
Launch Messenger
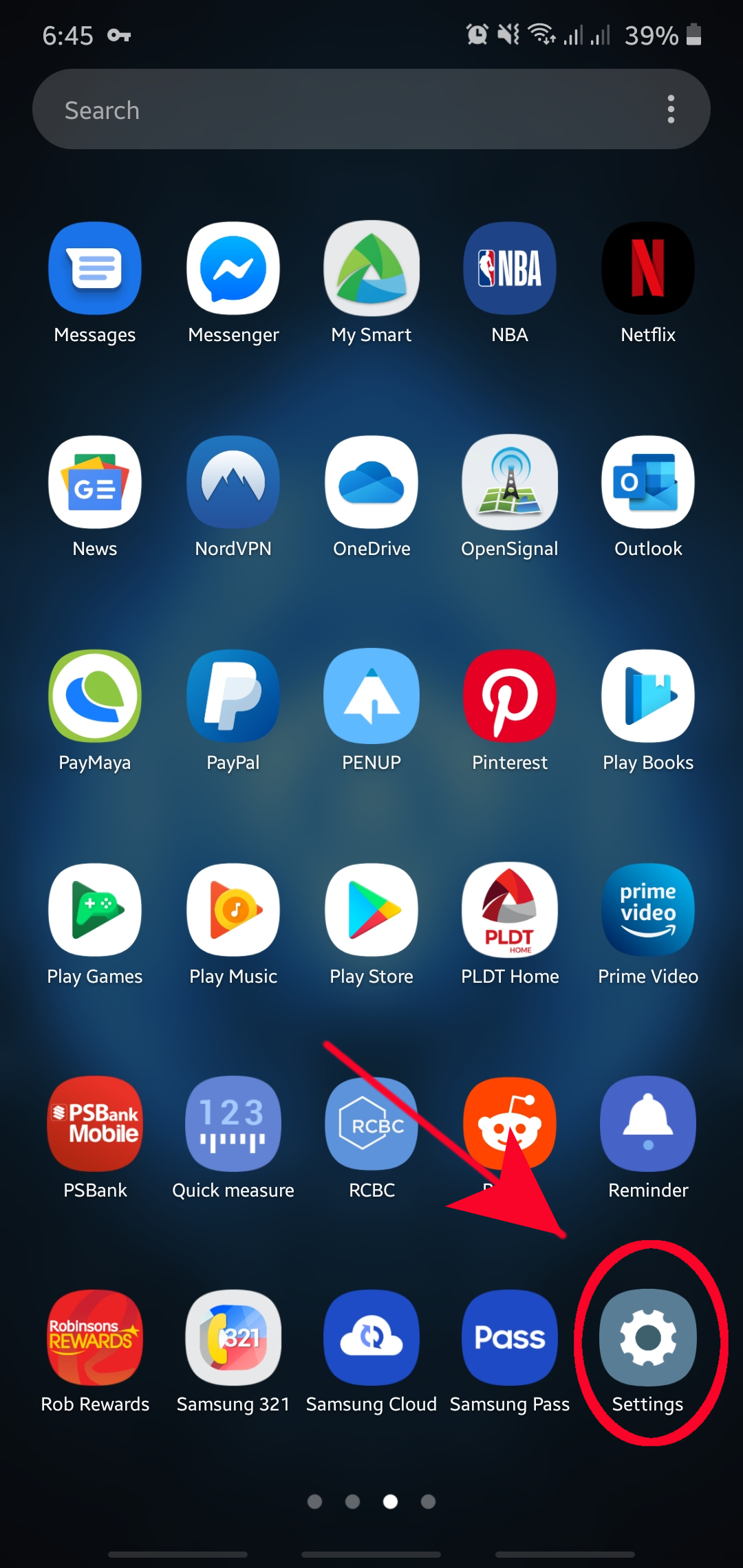[233, 268]
